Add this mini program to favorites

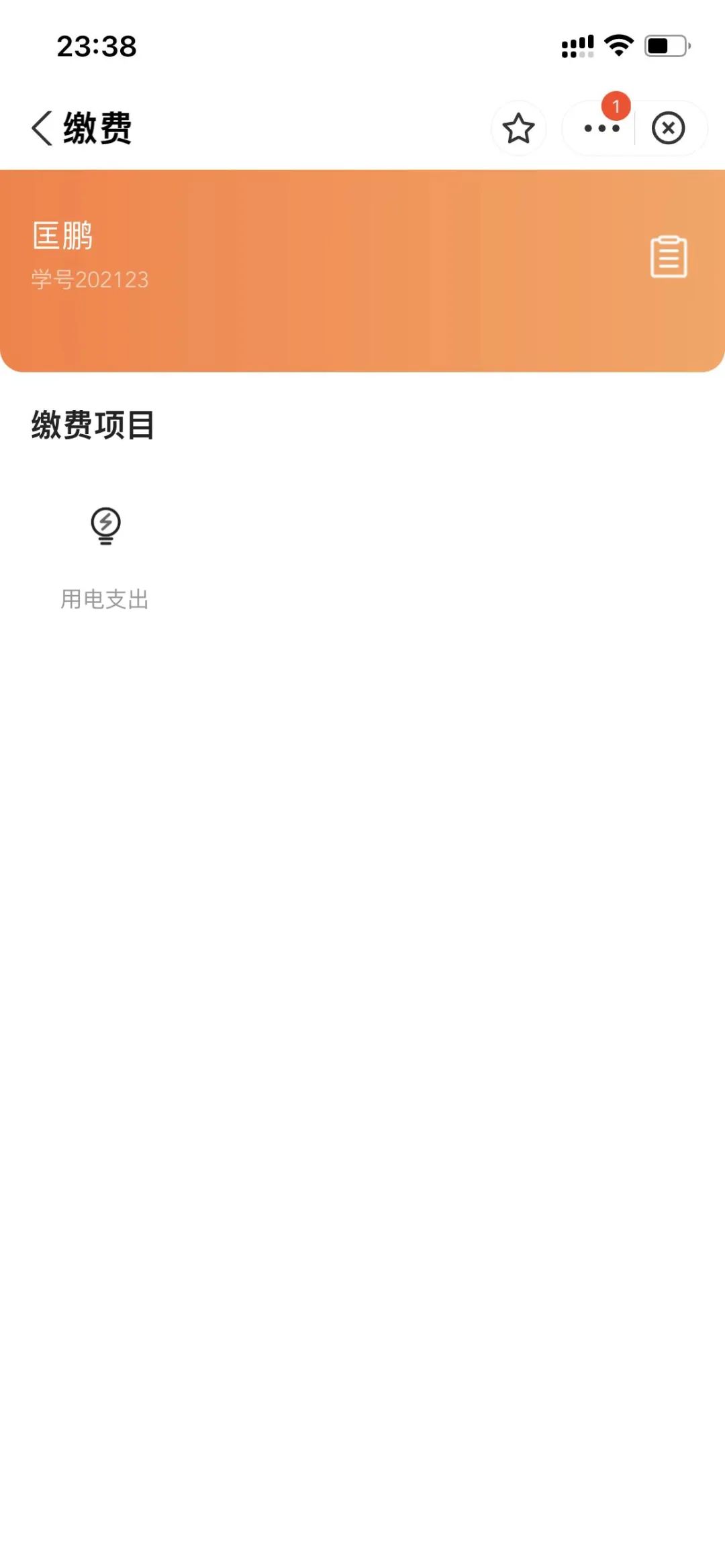(x=518, y=128)
